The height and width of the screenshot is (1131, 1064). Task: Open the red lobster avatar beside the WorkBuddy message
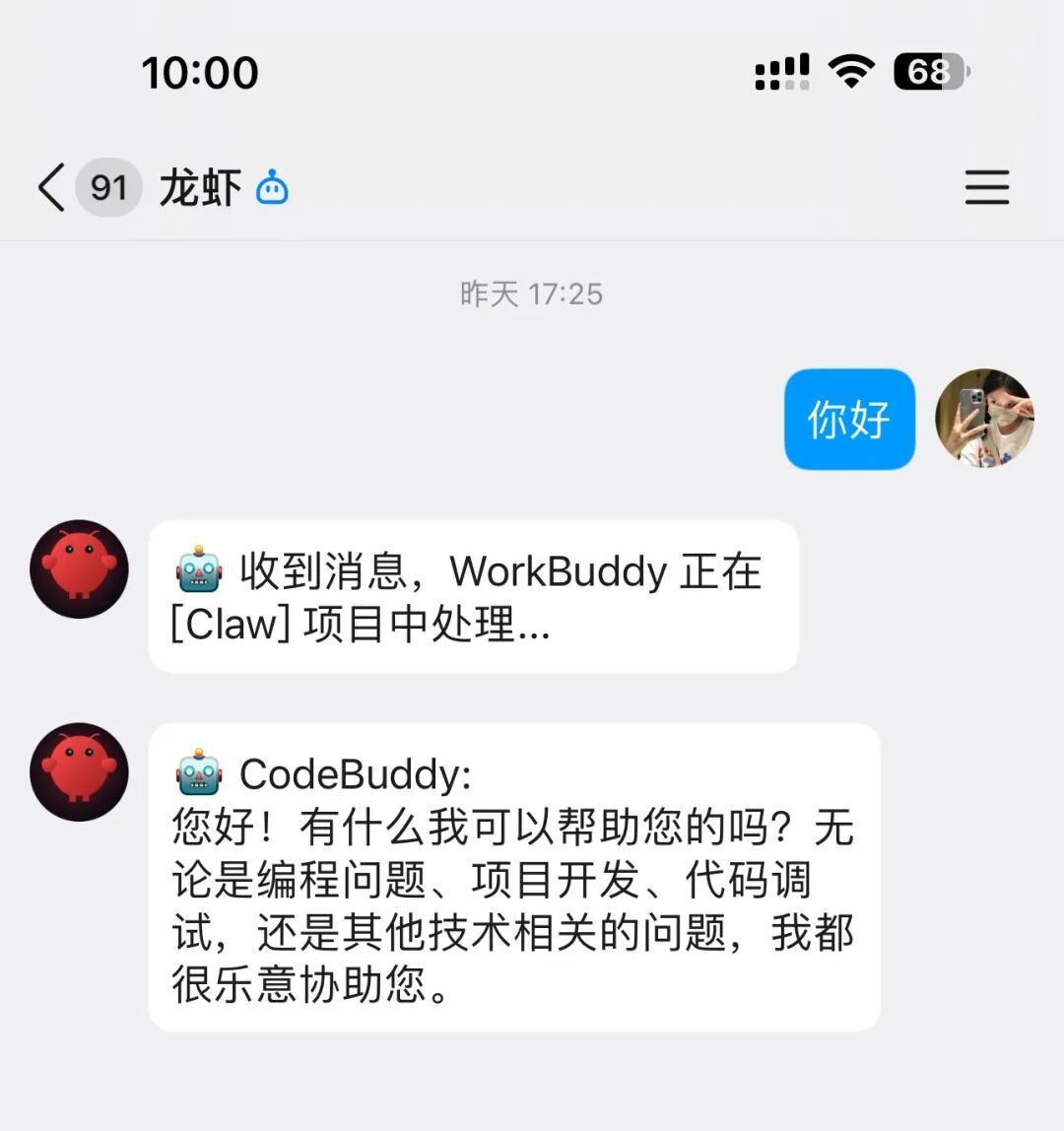pos(79,569)
